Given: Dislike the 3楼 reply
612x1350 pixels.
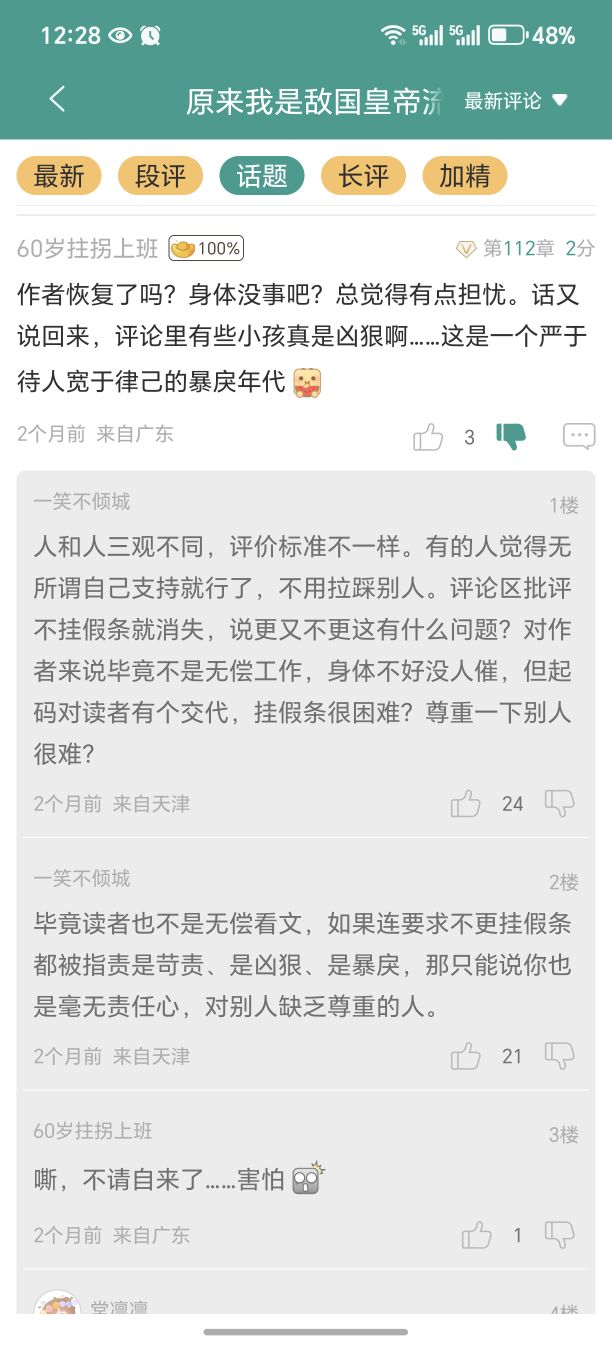Looking at the screenshot, I should [559, 1234].
